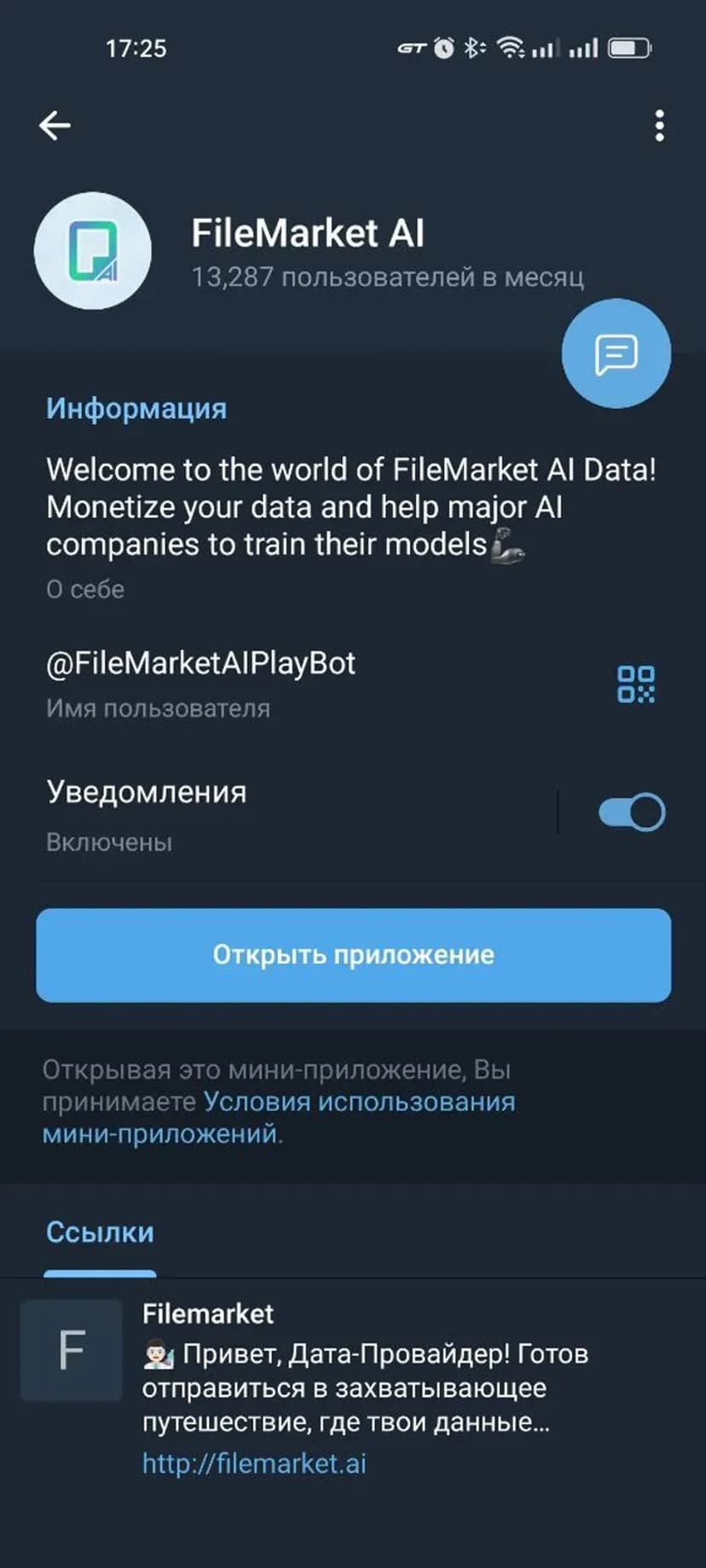Open the http://filemarket.ai link
Image resolution: width=706 pixels, height=1568 pixels.
(254, 1463)
